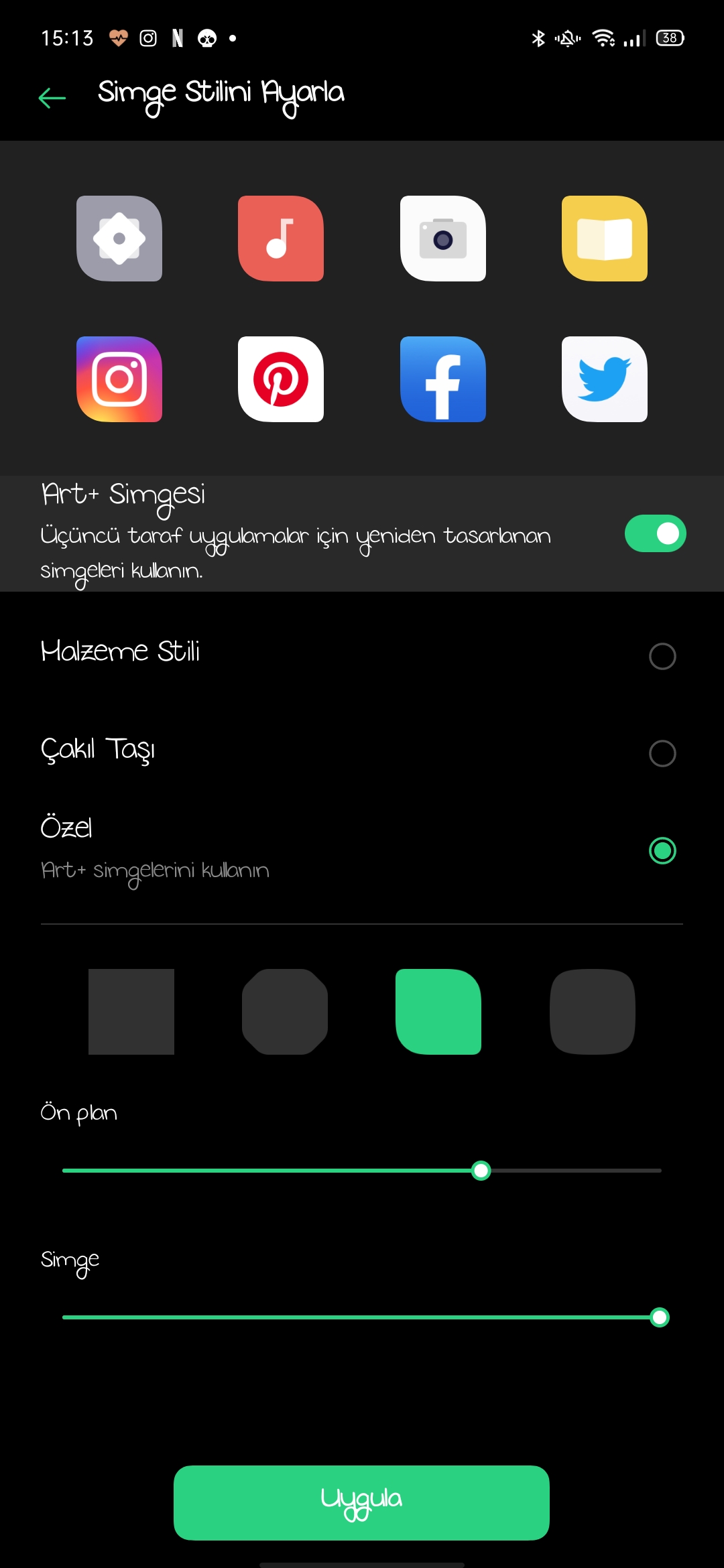This screenshot has height=1568, width=724.
Task: Pick the octagon icon shape
Action: click(285, 1011)
